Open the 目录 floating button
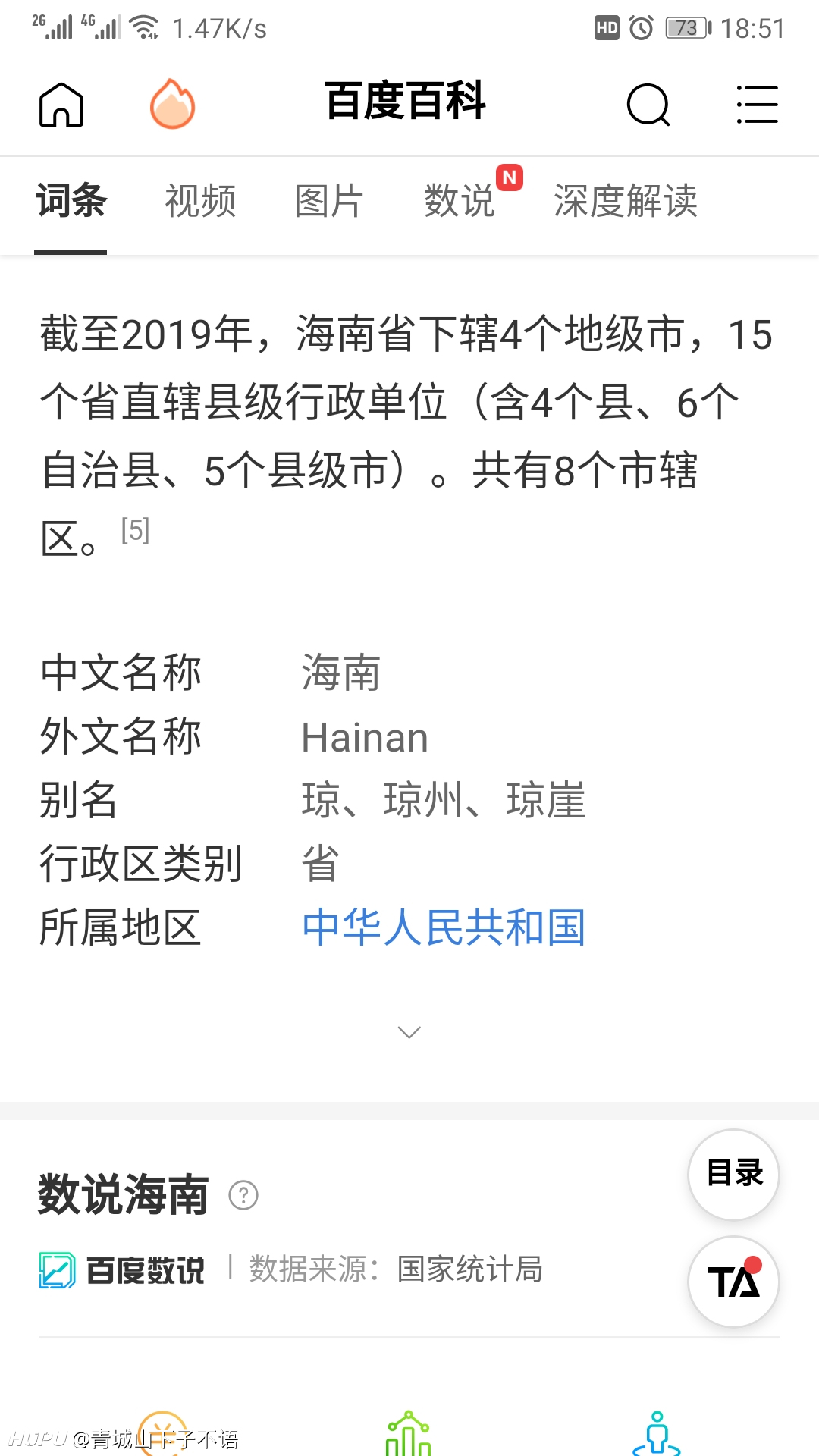 [x=733, y=1174]
